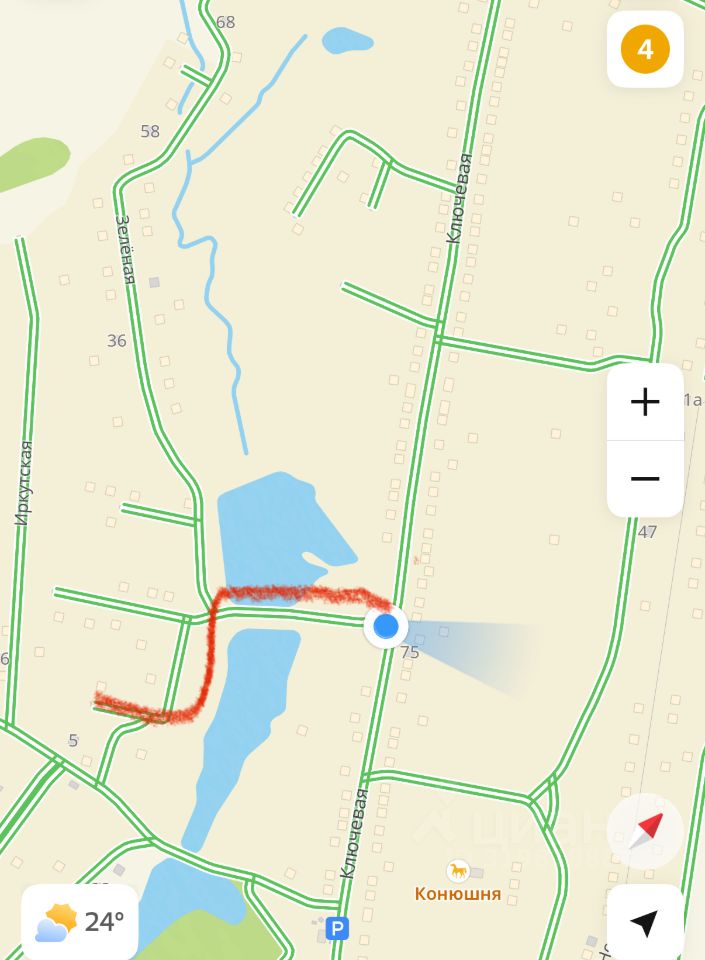Reset map orientation with the compass

645,831
